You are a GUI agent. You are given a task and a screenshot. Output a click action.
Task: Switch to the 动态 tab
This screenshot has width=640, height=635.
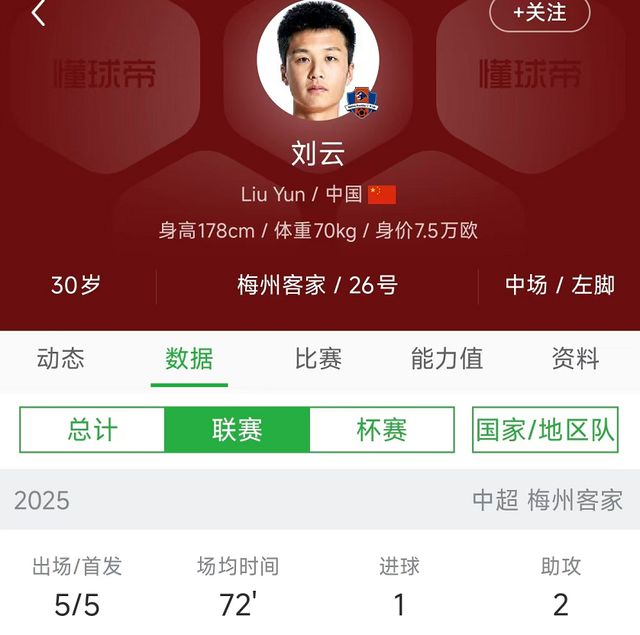(x=61, y=360)
